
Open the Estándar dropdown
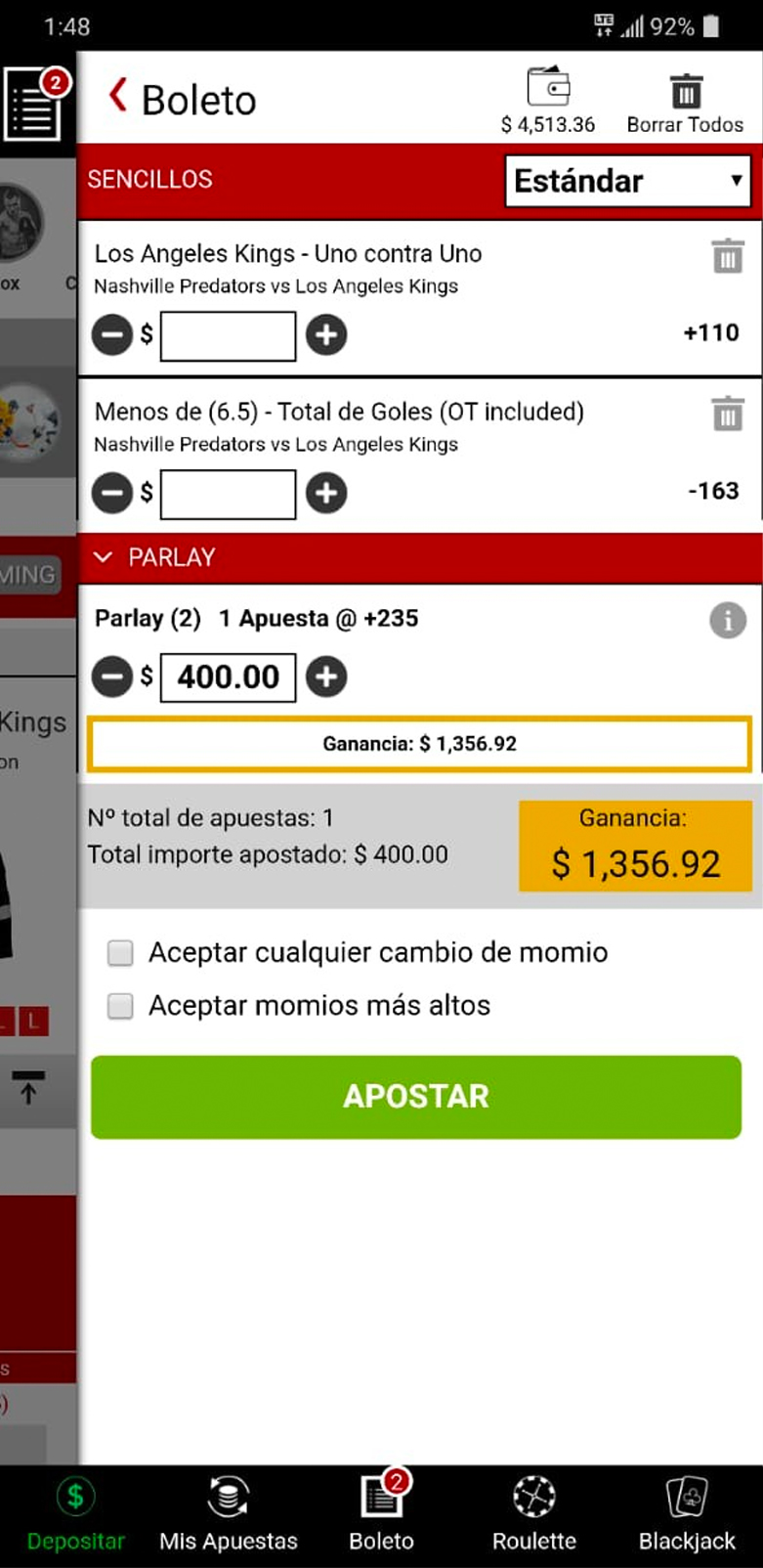click(x=628, y=181)
